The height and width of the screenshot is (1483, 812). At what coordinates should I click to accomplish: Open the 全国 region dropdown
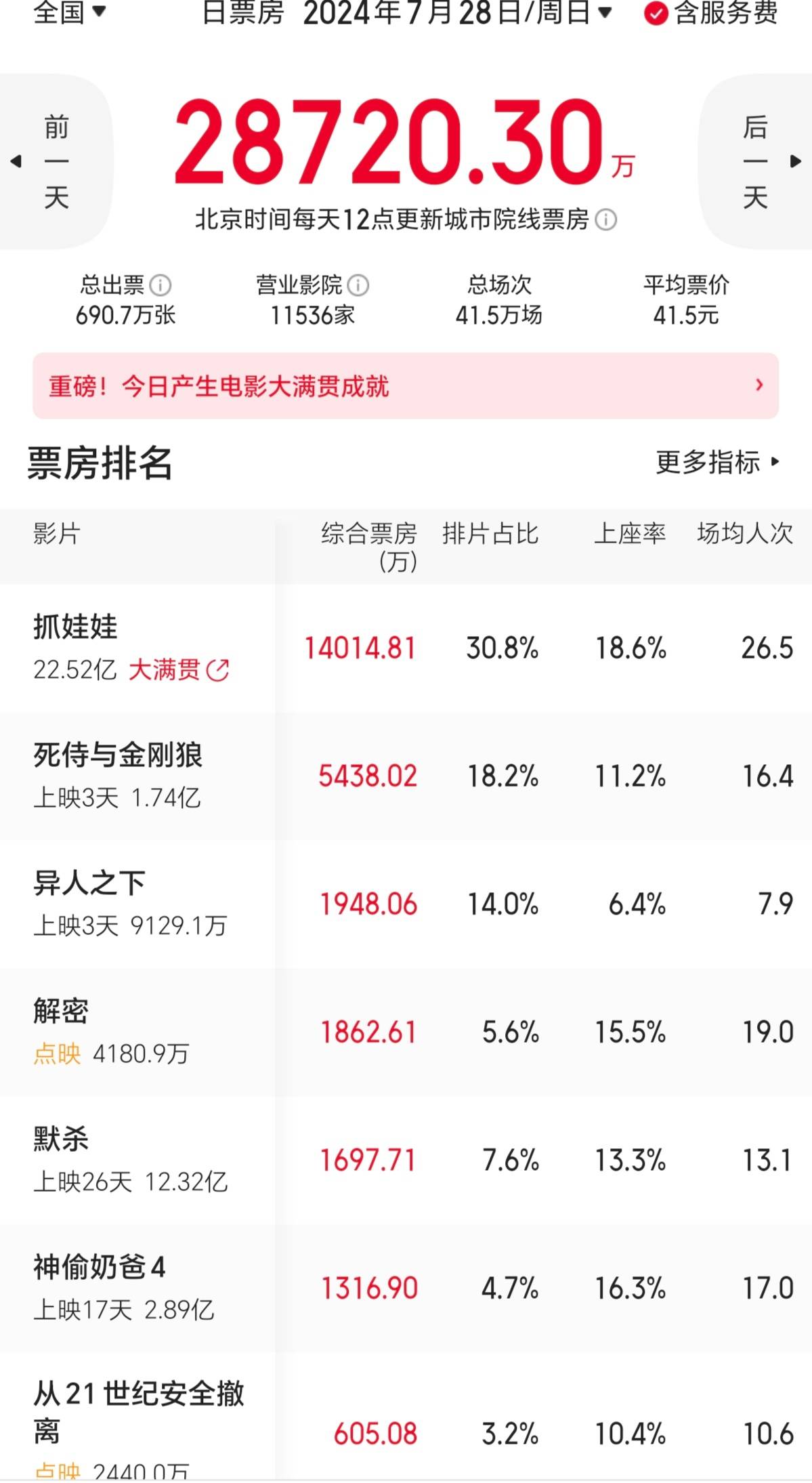(x=69, y=12)
